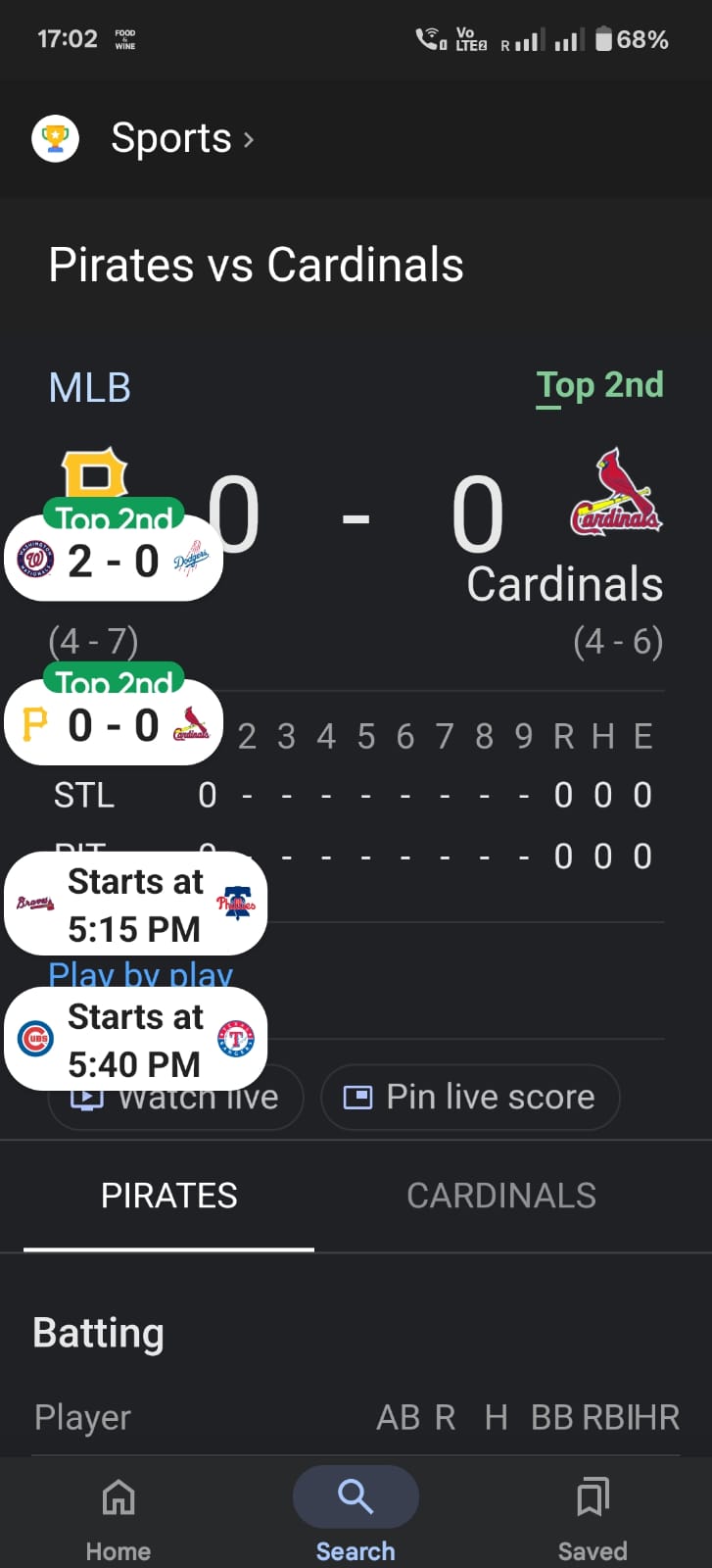This screenshot has height=1568, width=712.
Task: Open the Pirates vs Cardinals pinned score
Action: 114,725
